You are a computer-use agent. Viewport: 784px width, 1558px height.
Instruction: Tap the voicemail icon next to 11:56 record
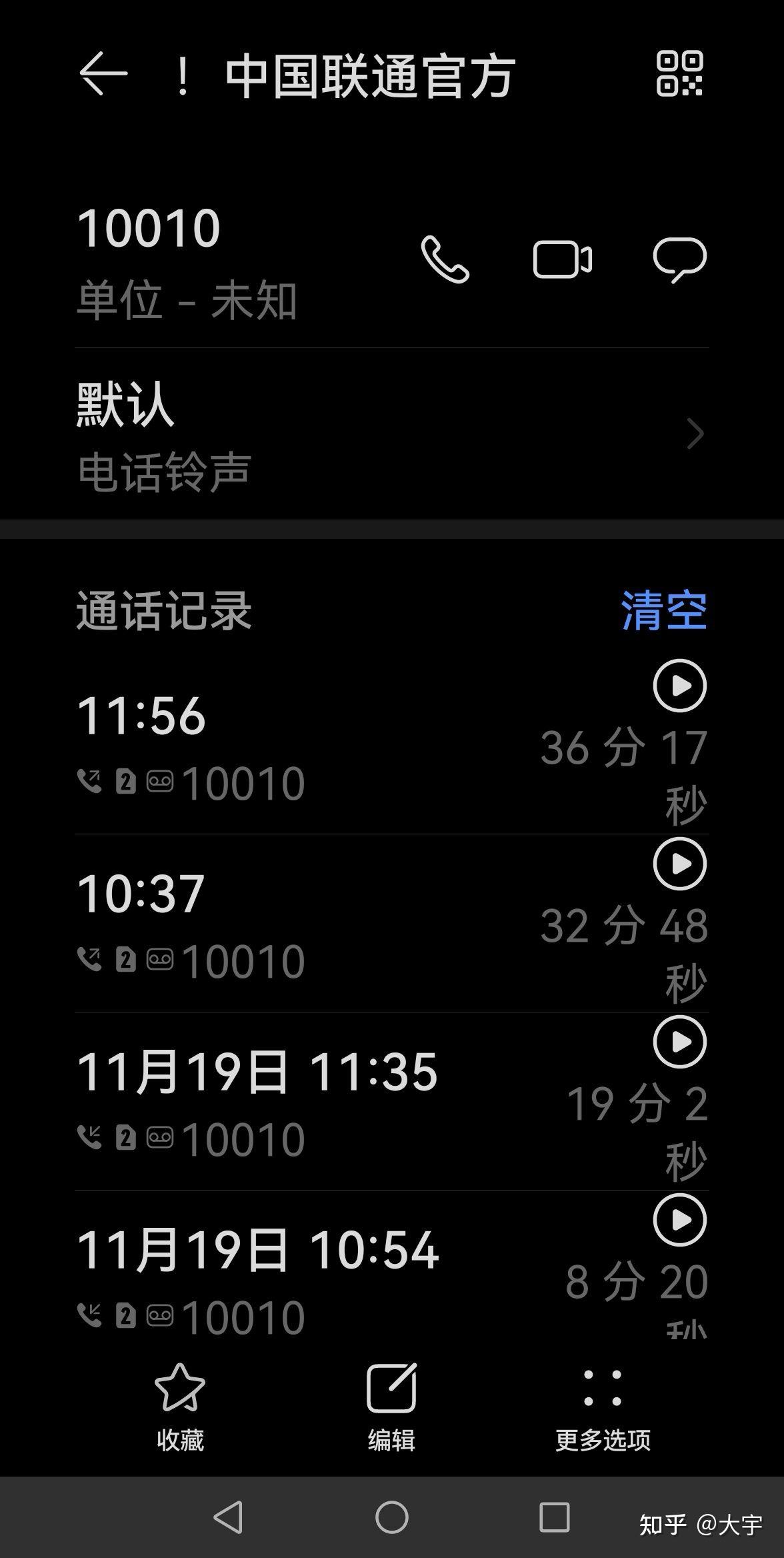coord(160,780)
